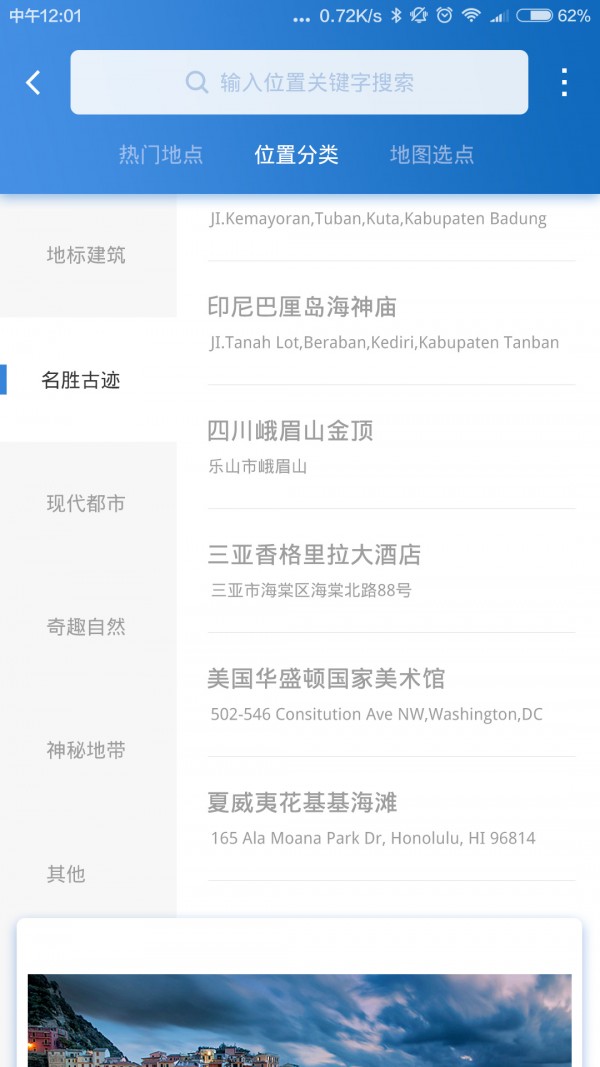Switch to the 地图选点 tab
The width and height of the screenshot is (600, 1067).
432,155
